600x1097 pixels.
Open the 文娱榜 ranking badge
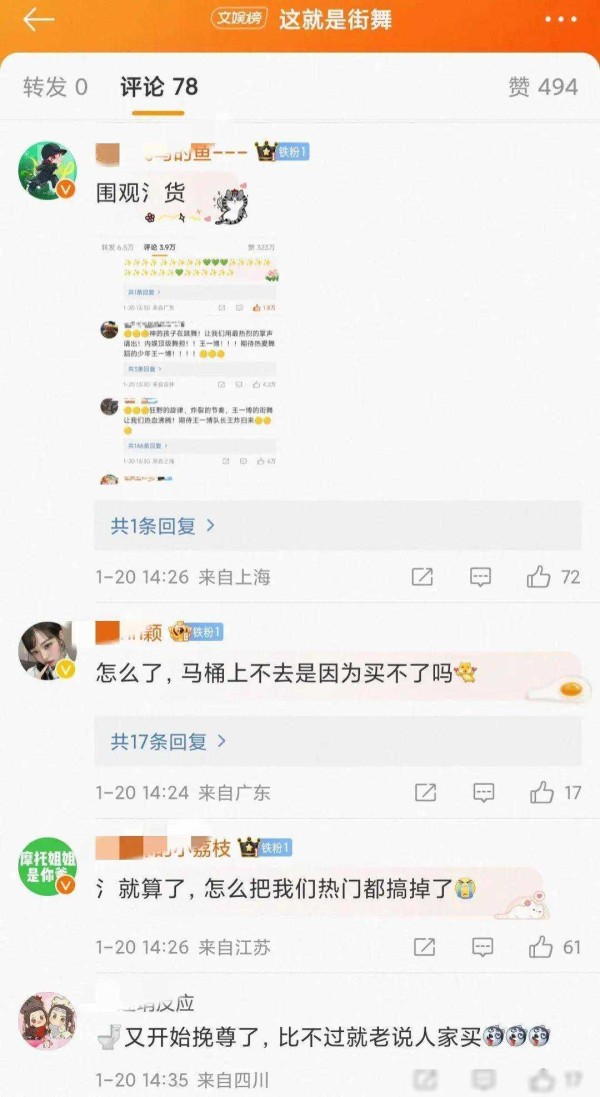(239, 18)
